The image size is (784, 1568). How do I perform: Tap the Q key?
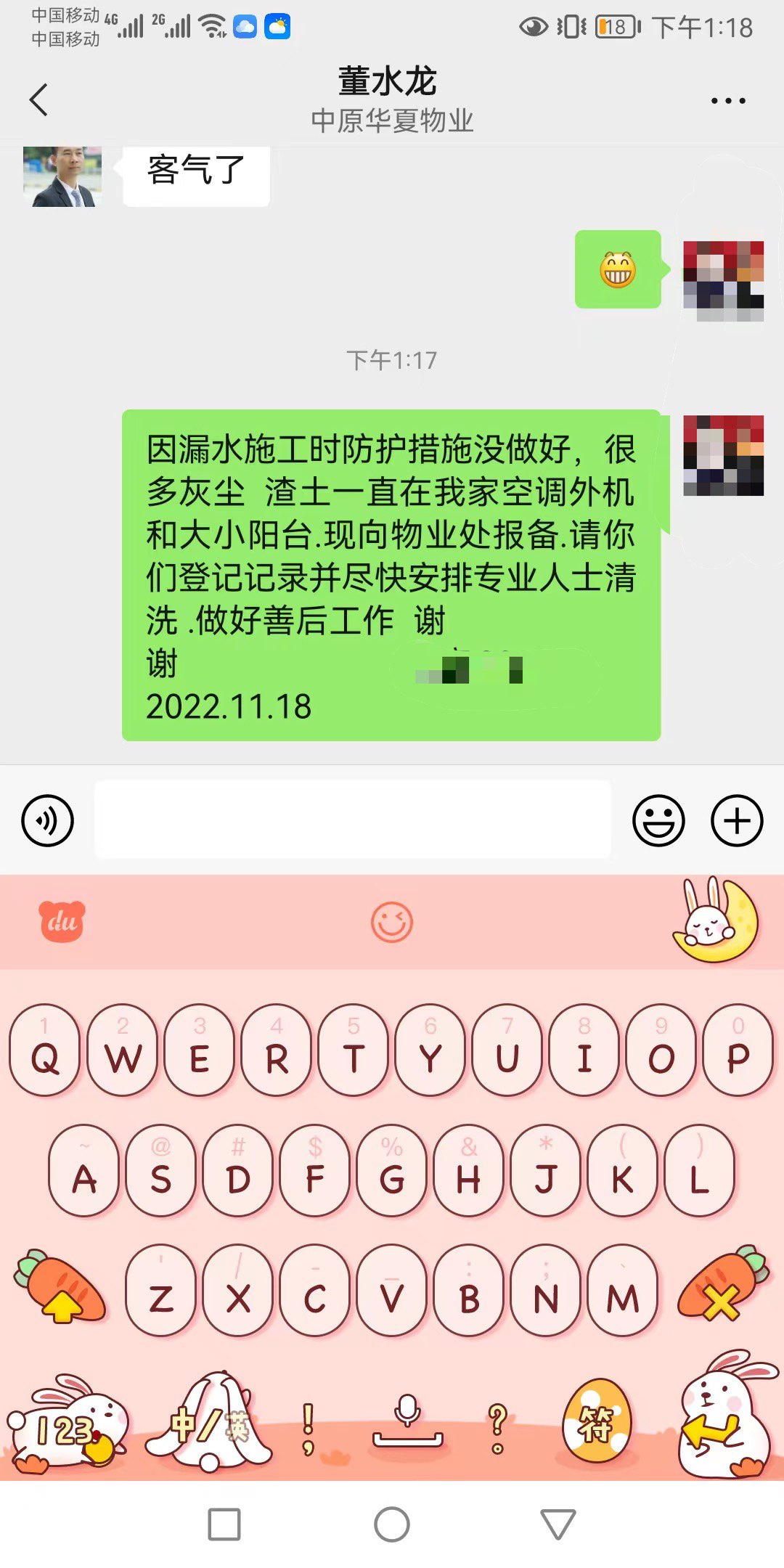point(45,1050)
